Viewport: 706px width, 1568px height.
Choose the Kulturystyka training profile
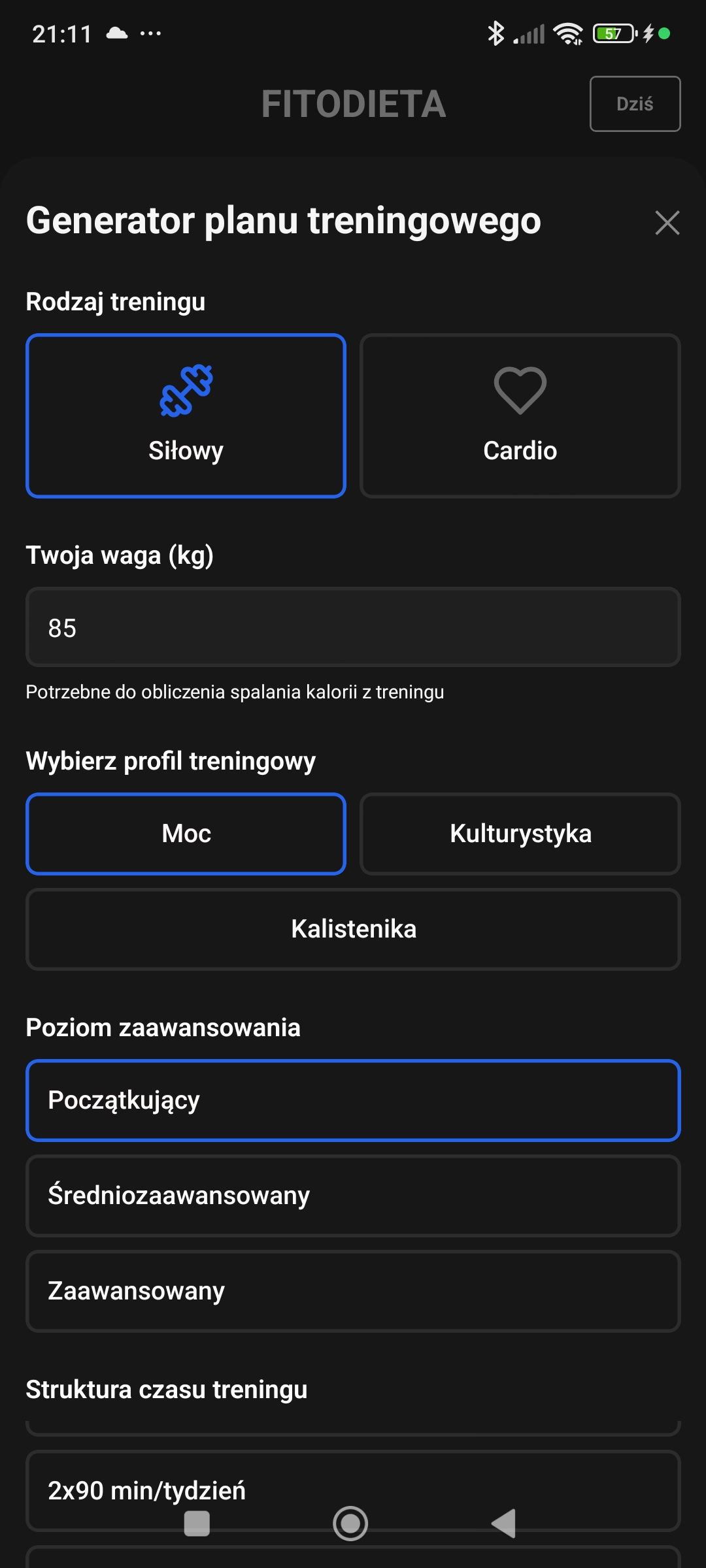click(520, 834)
